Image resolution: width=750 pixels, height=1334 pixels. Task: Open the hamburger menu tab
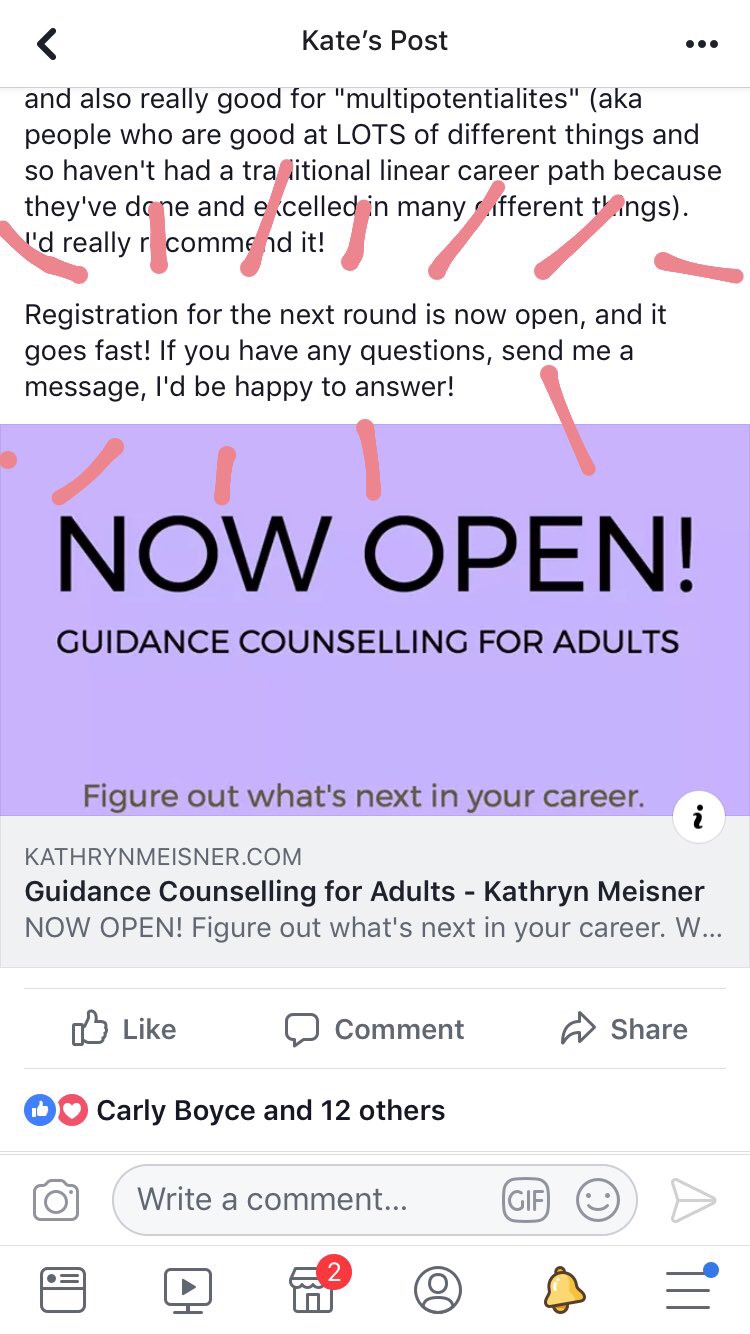688,1289
